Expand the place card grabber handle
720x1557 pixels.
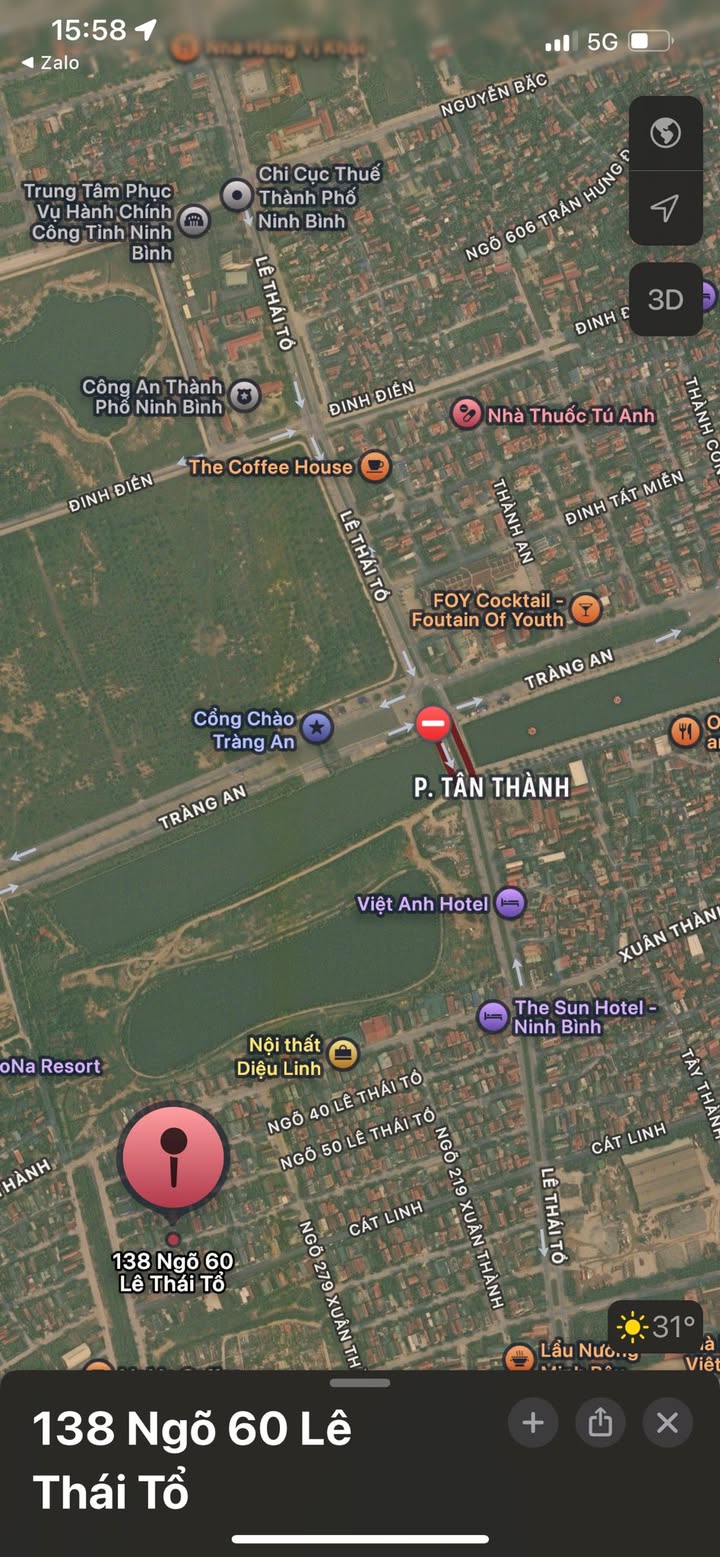pos(359,1383)
